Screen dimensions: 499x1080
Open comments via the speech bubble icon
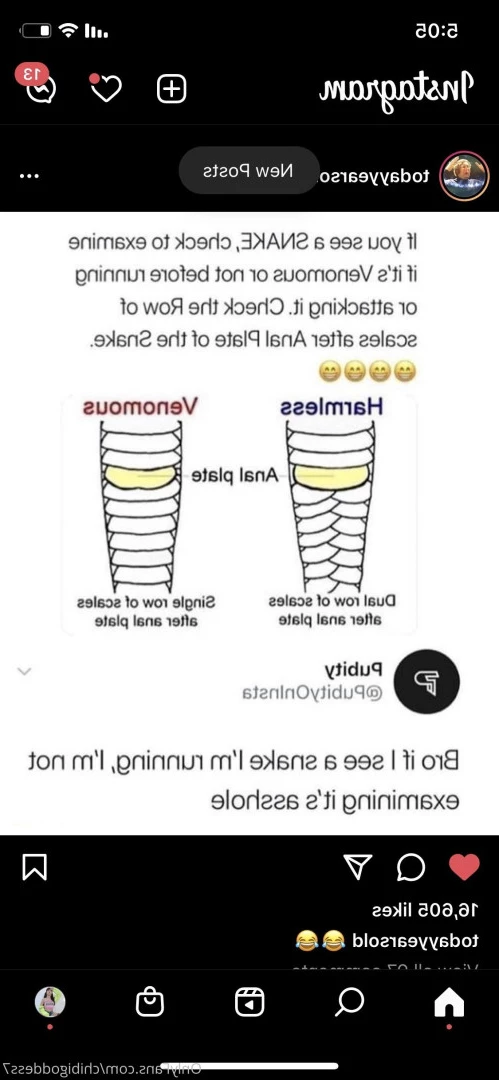click(411, 868)
